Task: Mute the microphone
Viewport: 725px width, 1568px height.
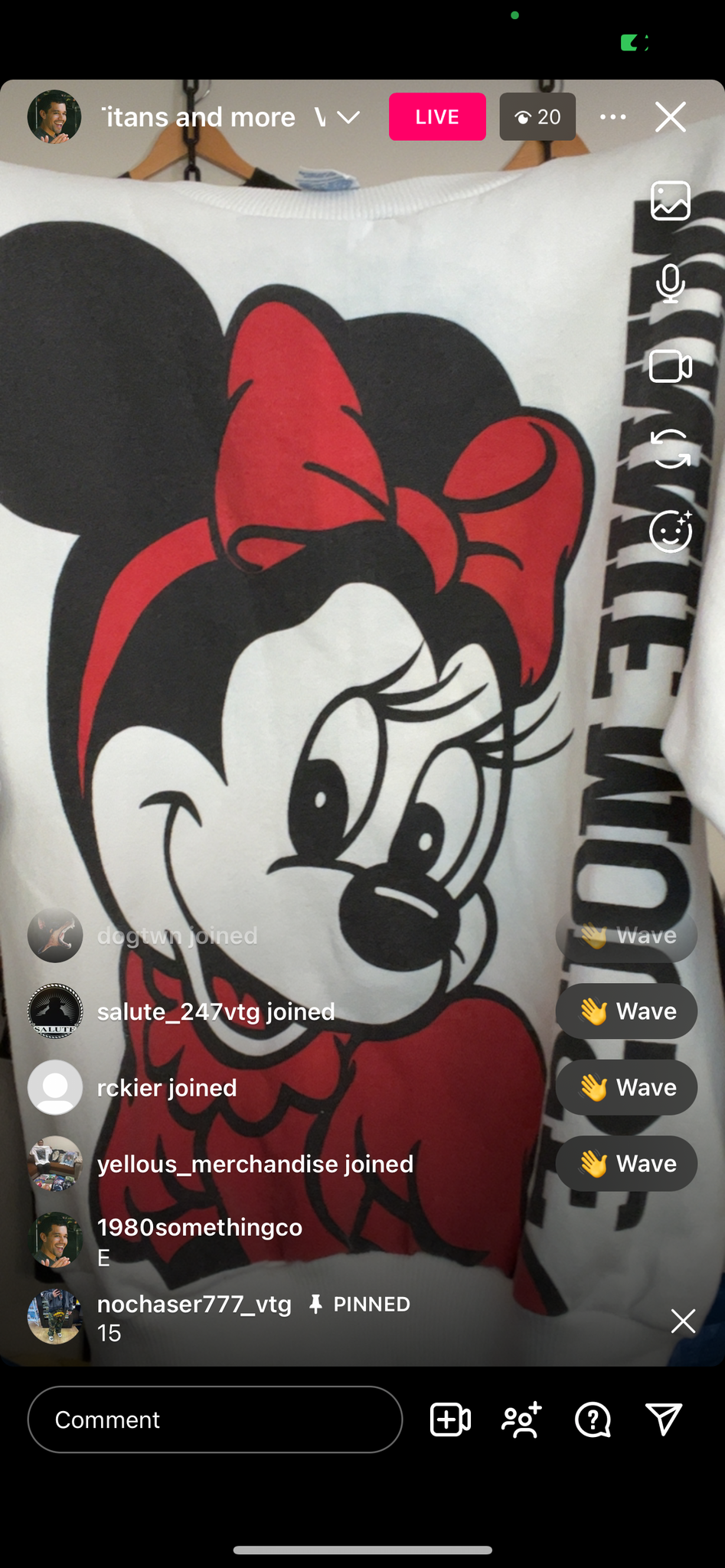Action: tap(671, 283)
